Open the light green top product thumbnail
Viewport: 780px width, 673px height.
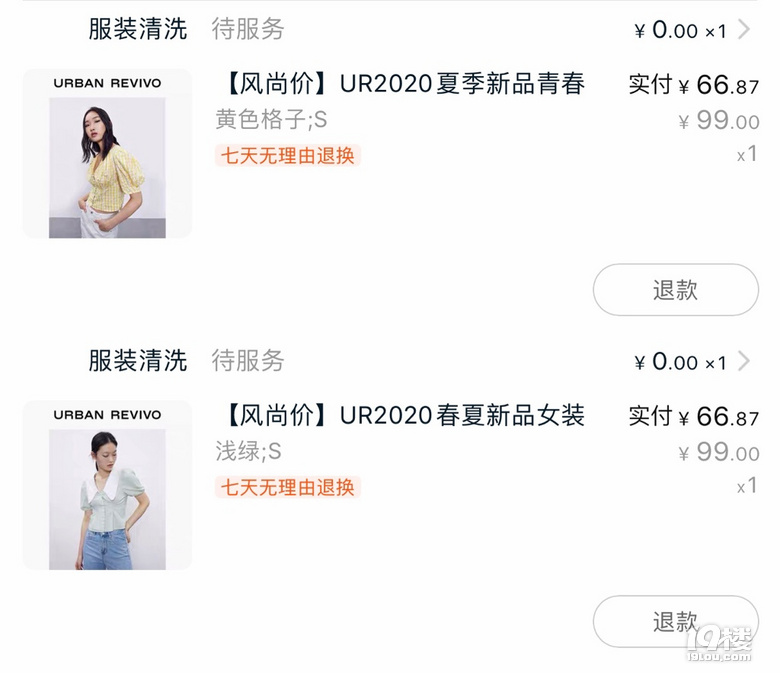[x=107, y=485]
